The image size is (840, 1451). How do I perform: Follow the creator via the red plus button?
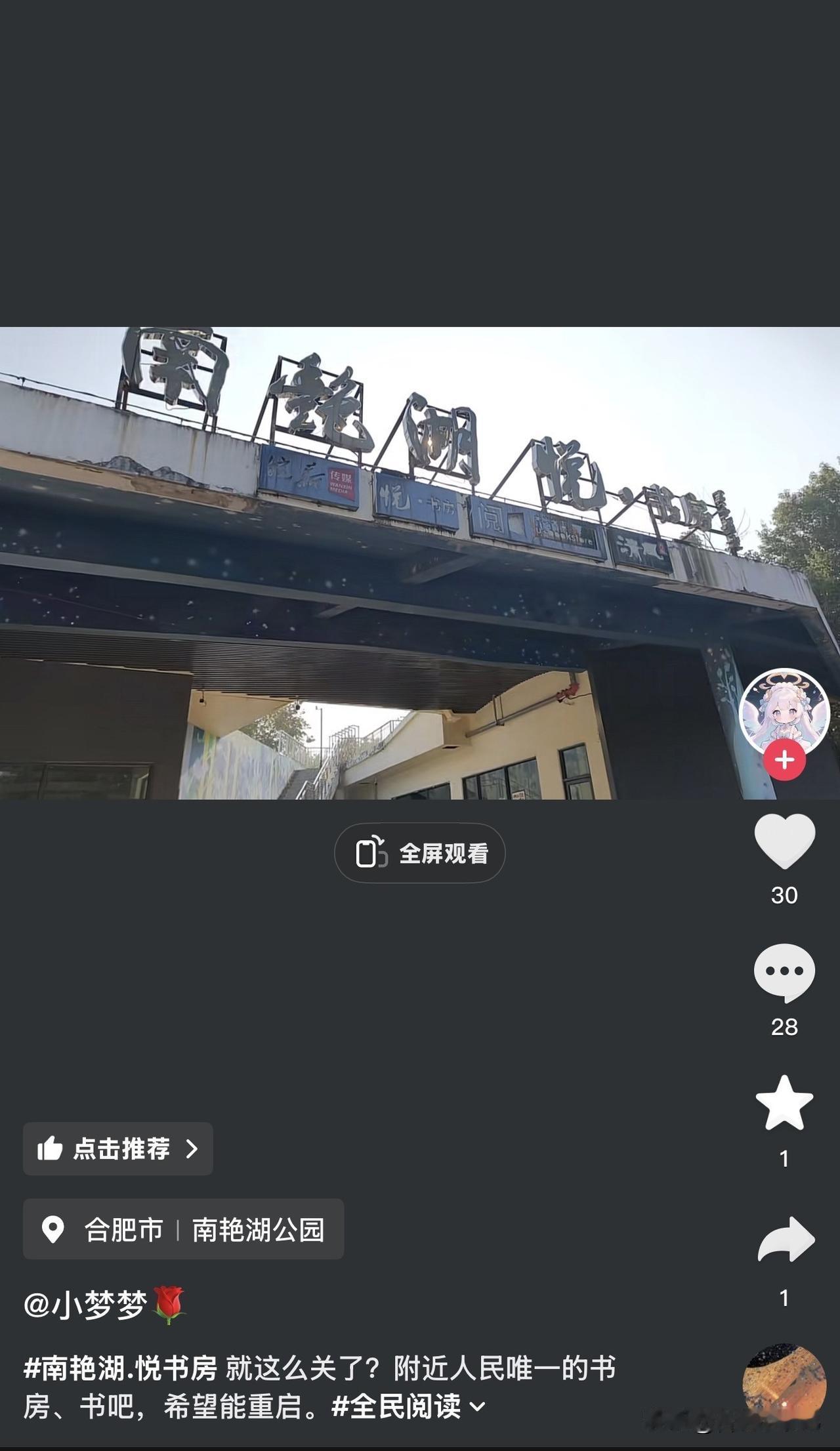785,759
